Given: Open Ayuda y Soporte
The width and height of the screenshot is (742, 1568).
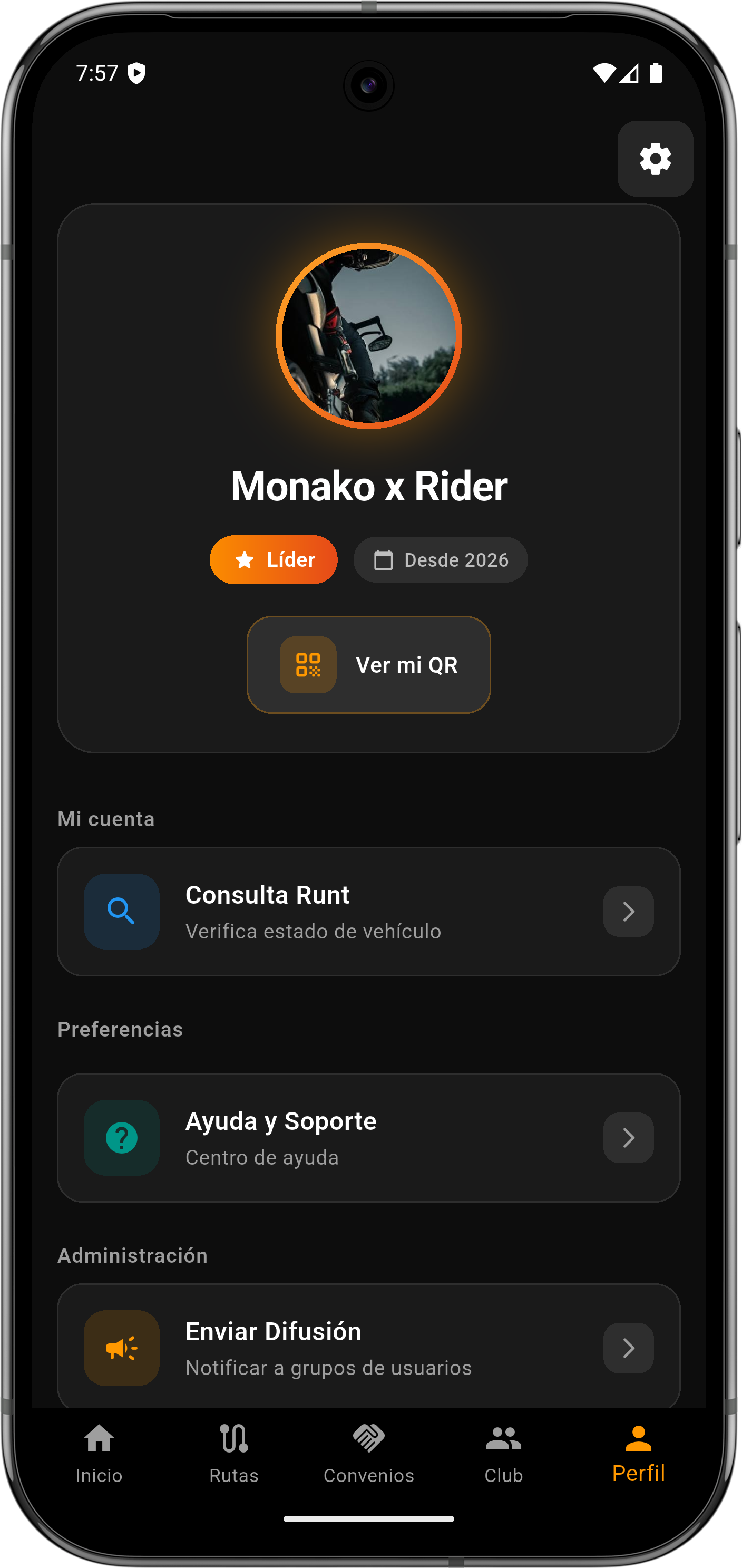Looking at the screenshot, I should tap(368, 1137).
